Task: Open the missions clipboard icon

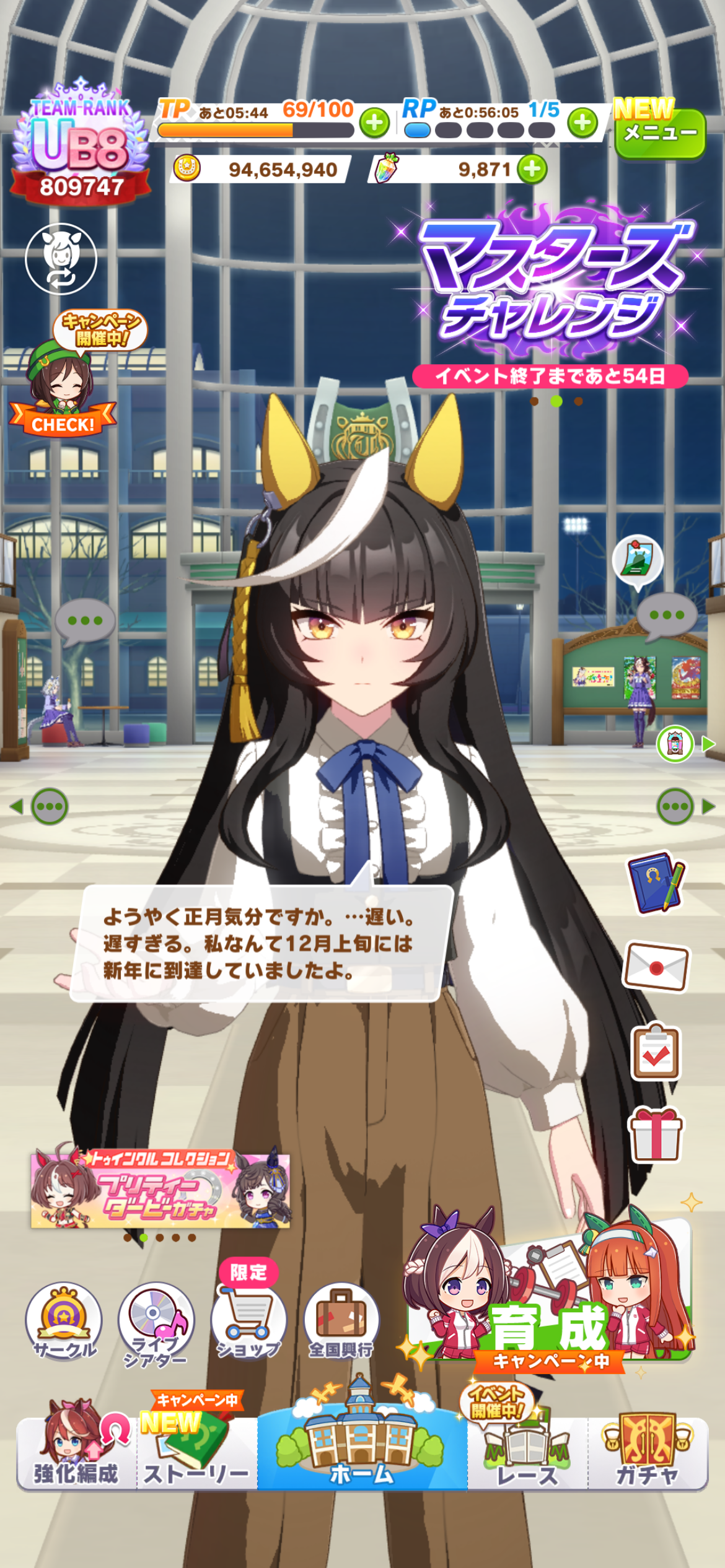Action: (656, 1052)
